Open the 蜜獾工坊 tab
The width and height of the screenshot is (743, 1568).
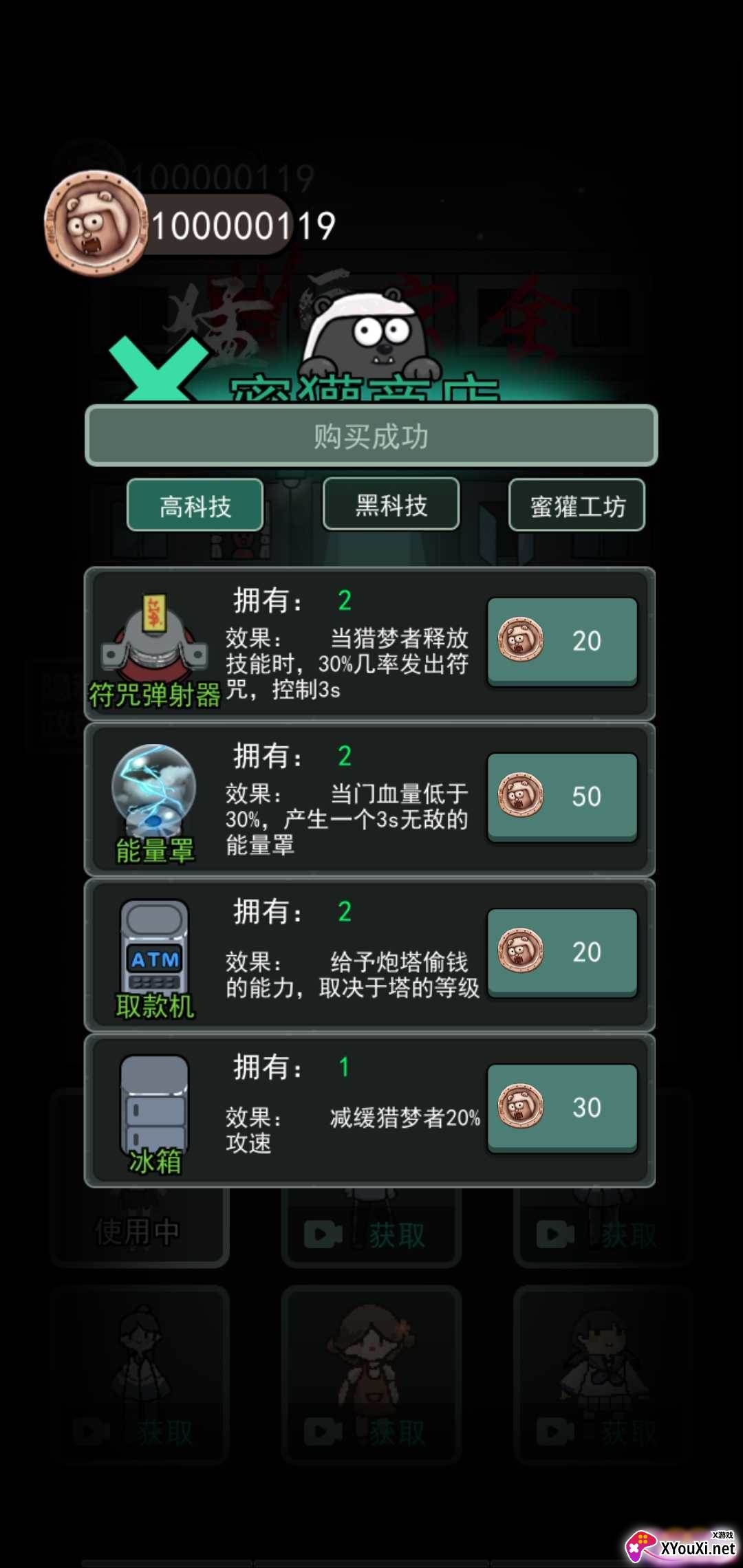coord(577,505)
